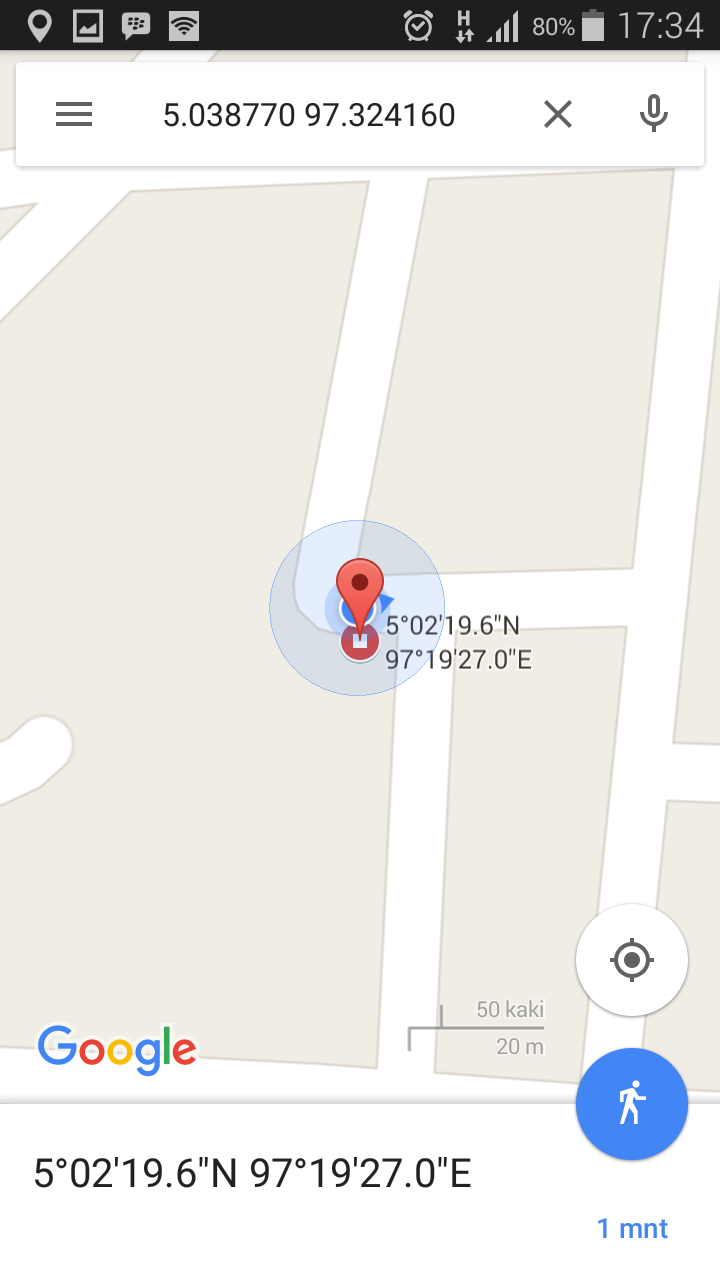This screenshot has height=1280, width=720.
Task: Center map on my location
Action: click(x=631, y=960)
